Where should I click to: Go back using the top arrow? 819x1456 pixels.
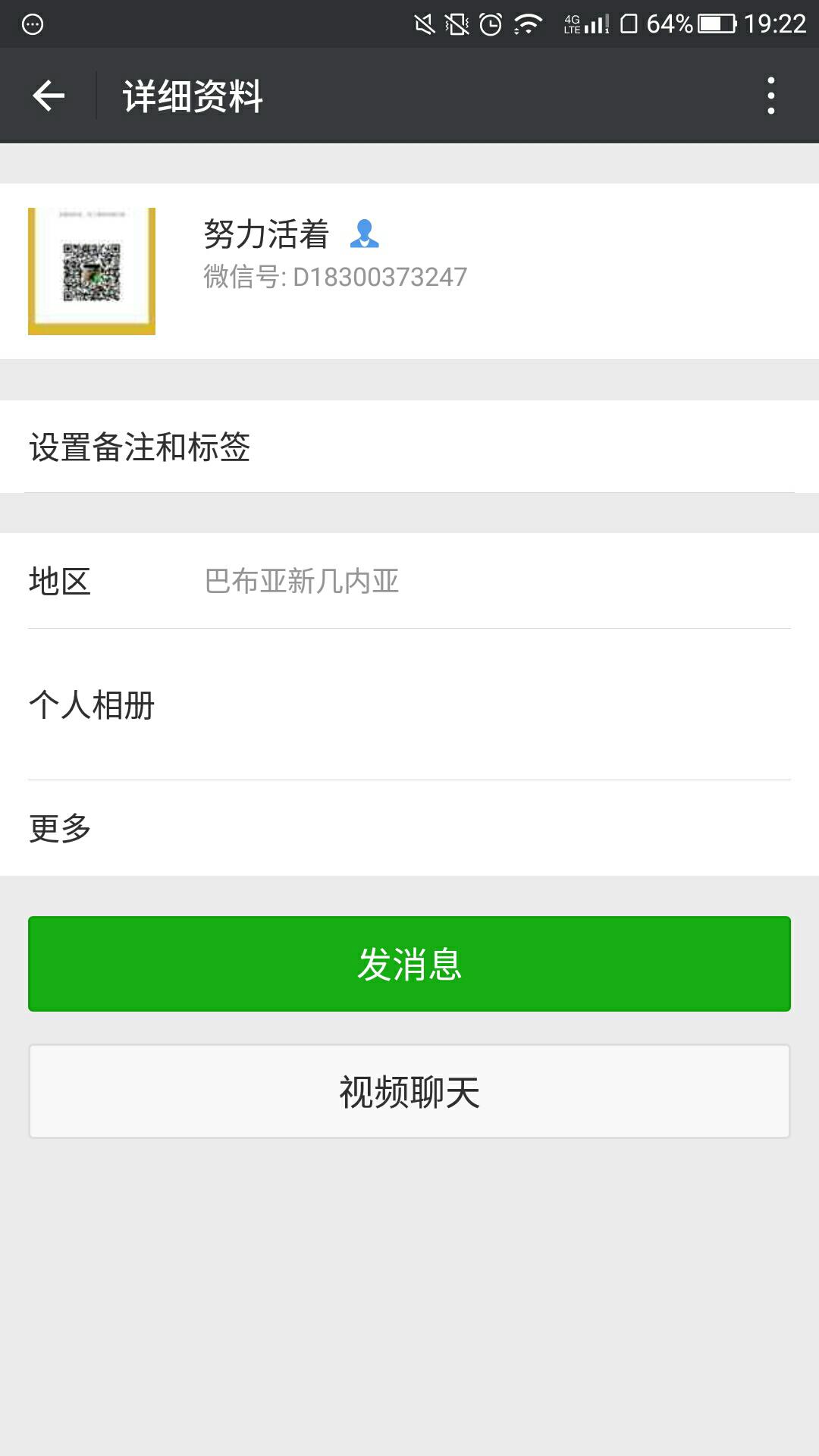pos(49,96)
